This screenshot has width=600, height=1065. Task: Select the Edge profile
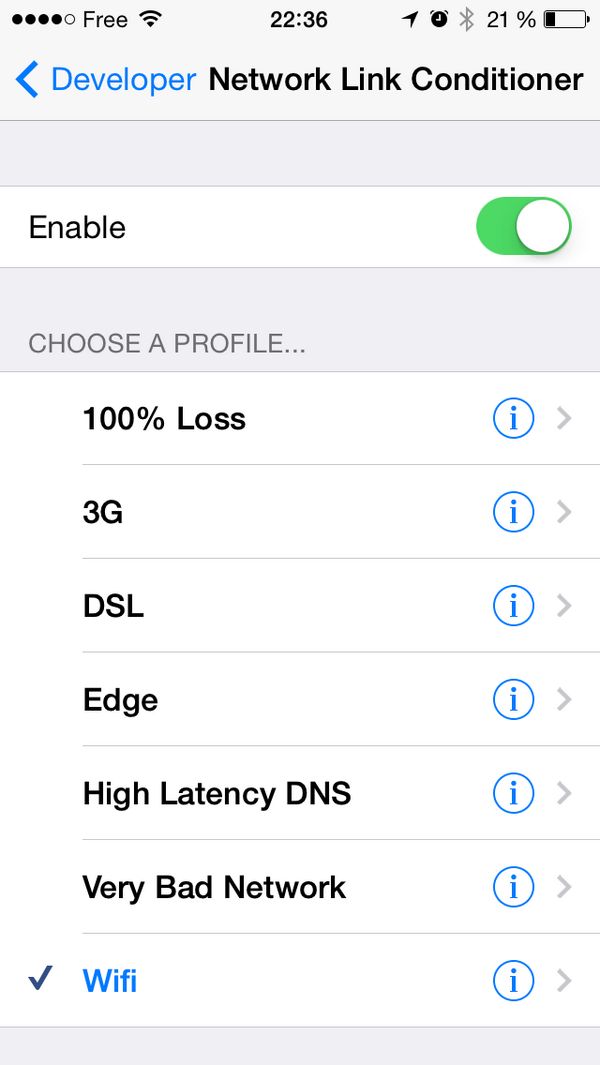300,700
